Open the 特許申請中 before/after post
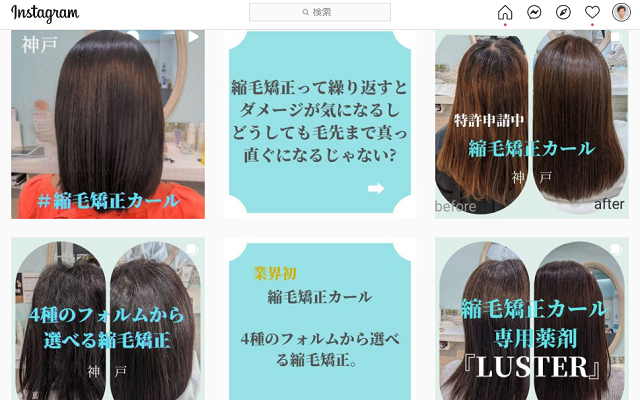640x400 pixels. coord(531,124)
